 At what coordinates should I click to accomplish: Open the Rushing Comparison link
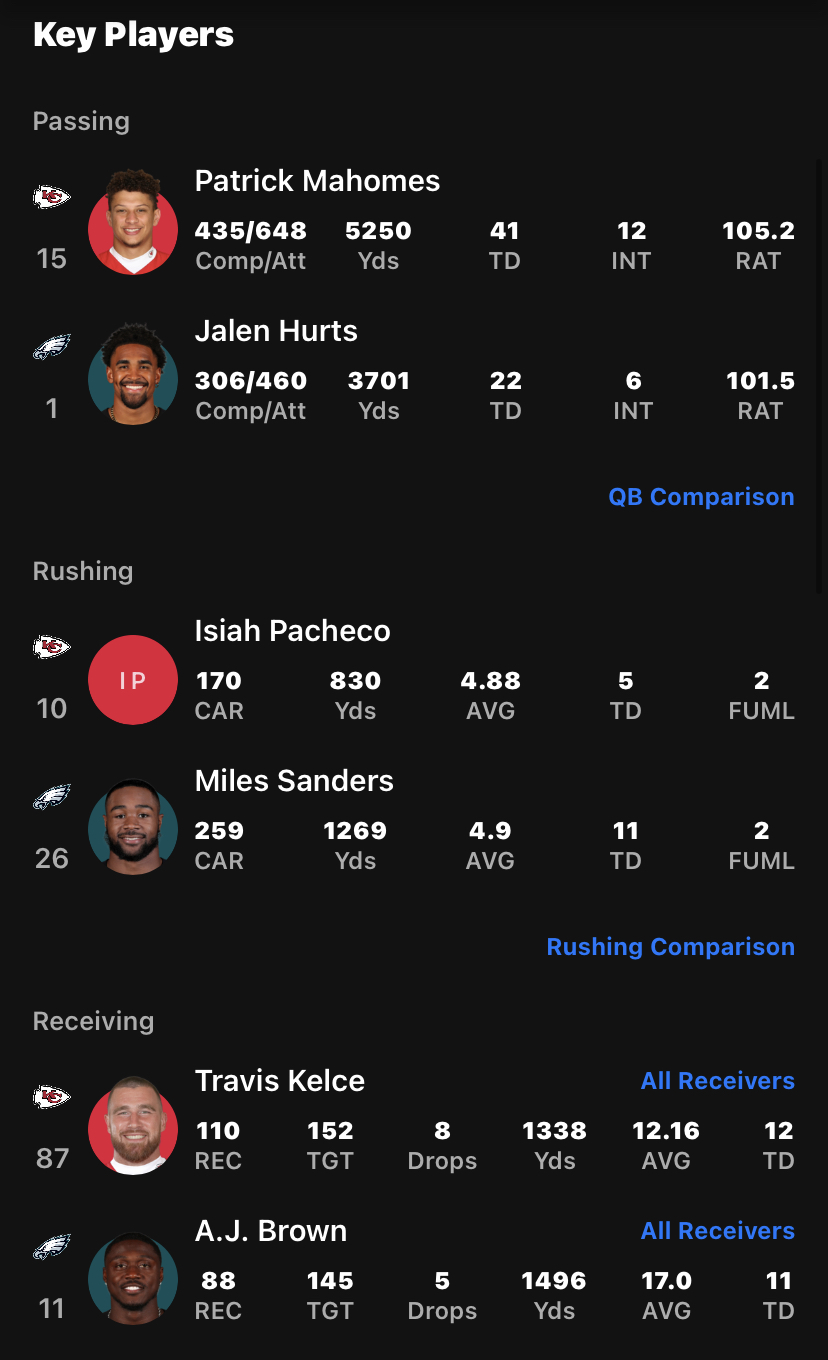[670, 947]
